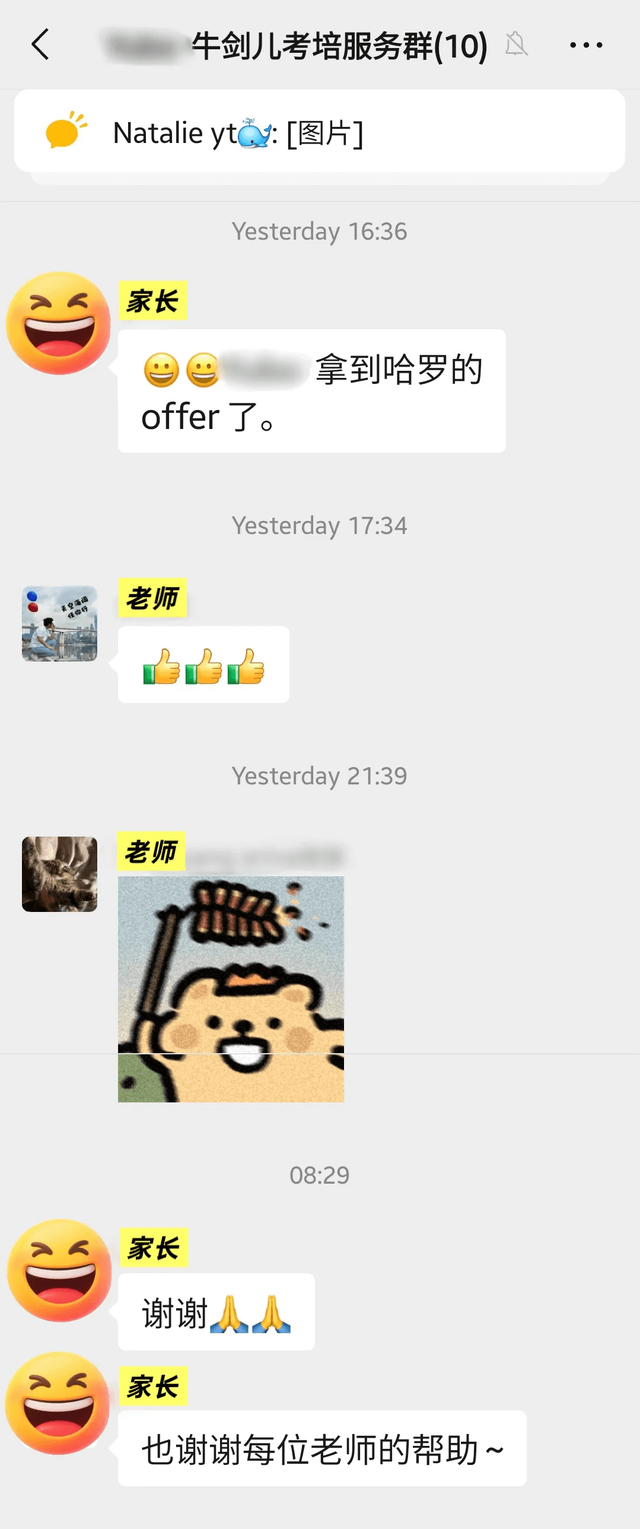The image size is (640, 1529).
Task: Go back to the chat list
Action: coord(40,45)
